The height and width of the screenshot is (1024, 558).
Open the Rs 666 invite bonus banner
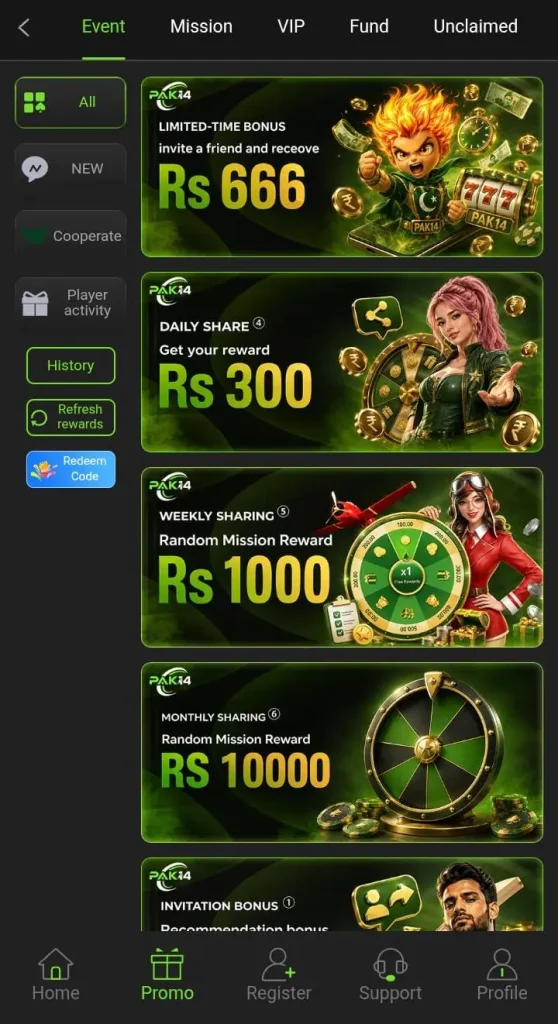coord(342,167)
